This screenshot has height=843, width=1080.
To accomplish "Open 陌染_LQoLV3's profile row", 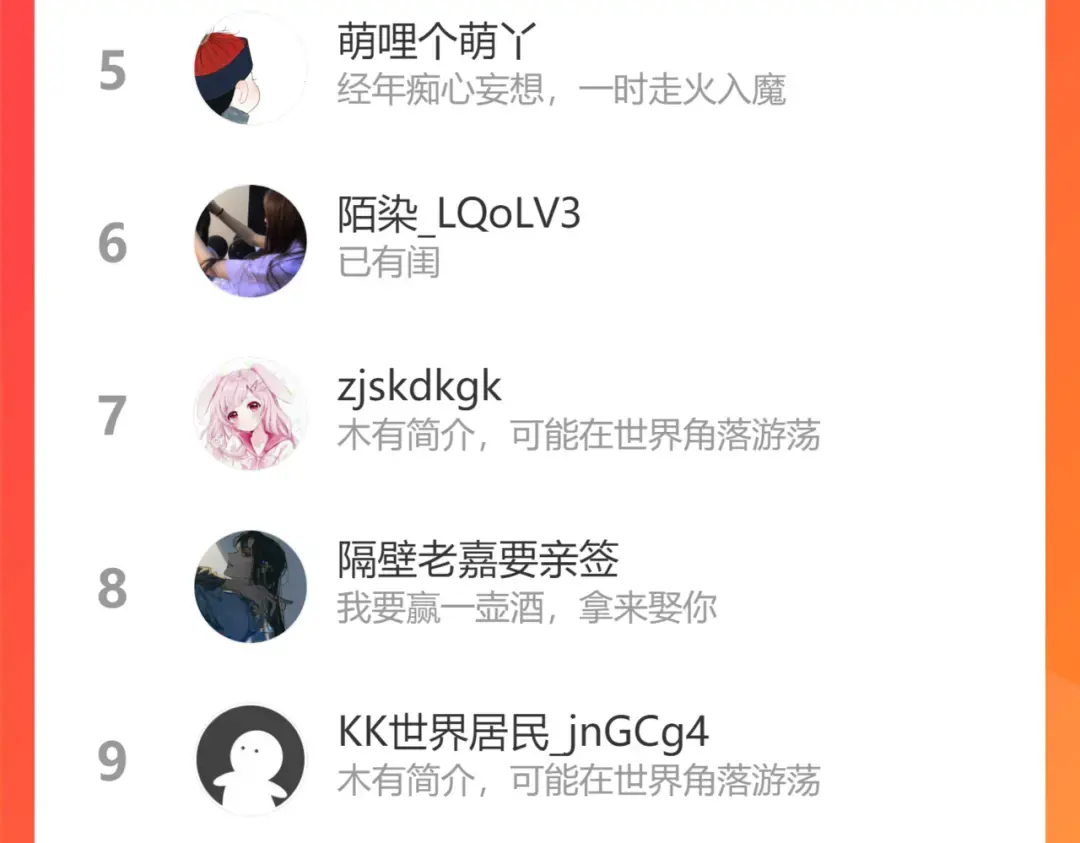I will (x=540, y=241).
